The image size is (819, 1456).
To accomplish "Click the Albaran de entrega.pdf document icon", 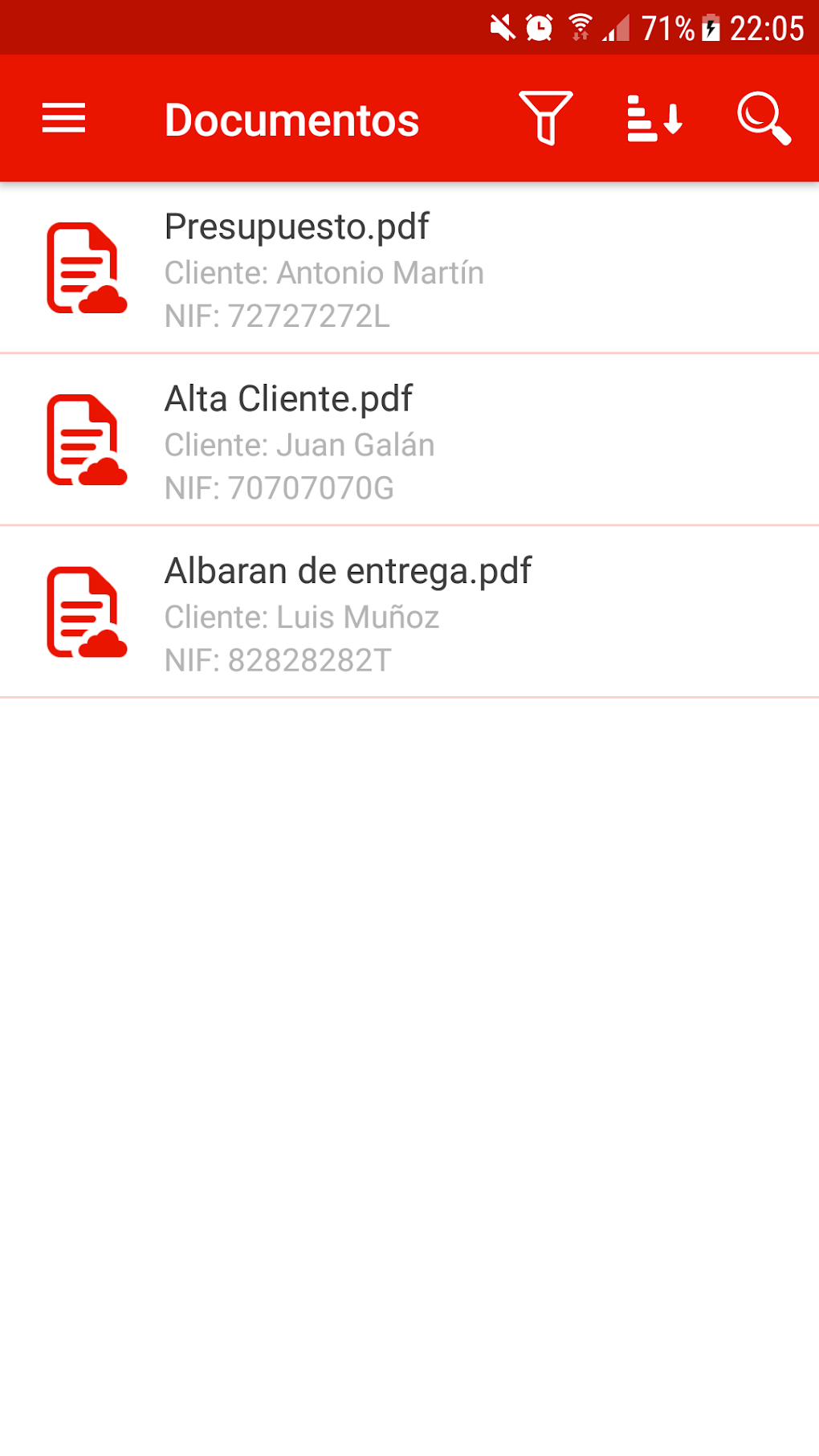I will tap(86, 613).
